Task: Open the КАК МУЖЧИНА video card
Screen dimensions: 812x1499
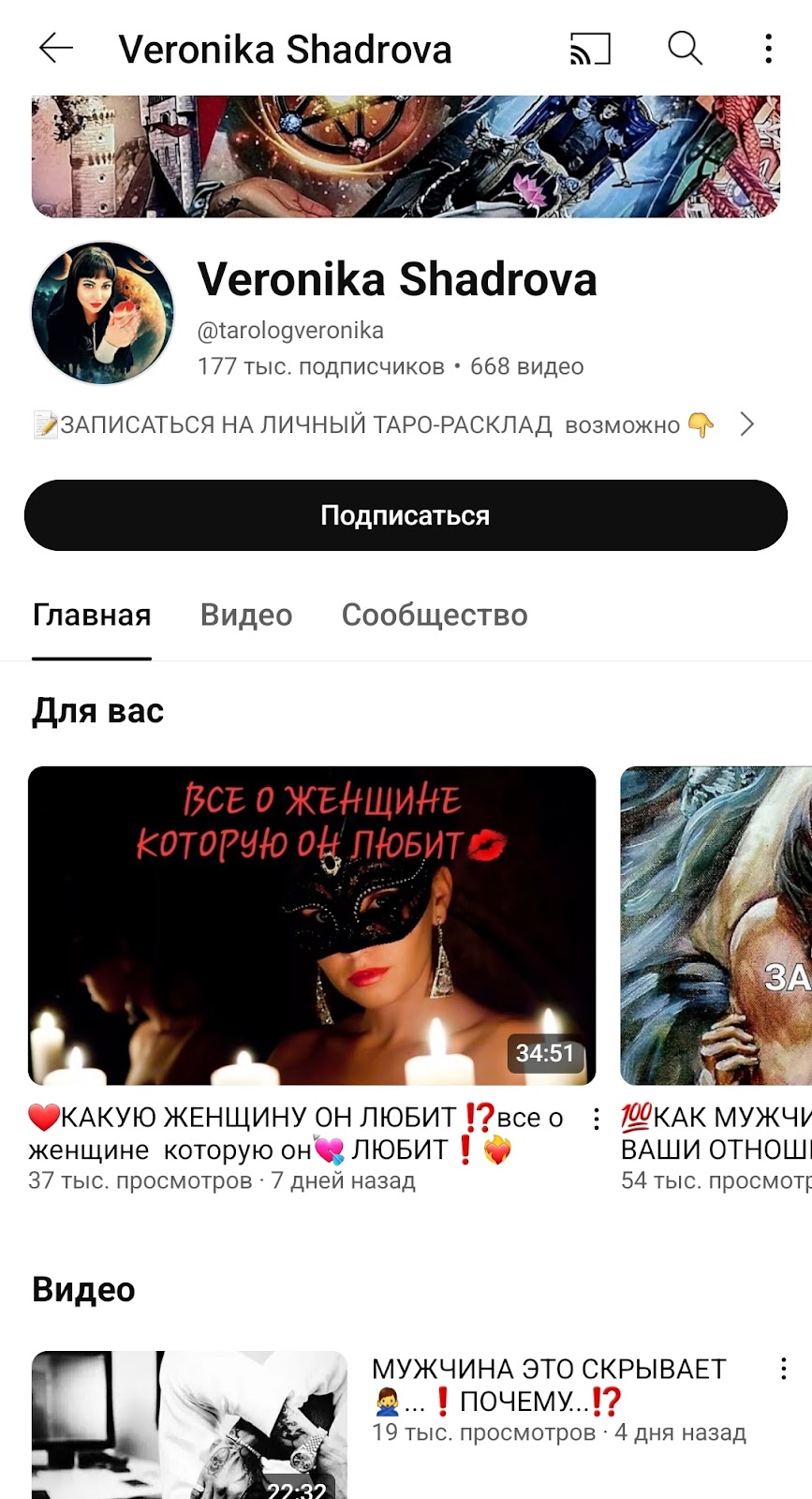Action: (716, 926)
